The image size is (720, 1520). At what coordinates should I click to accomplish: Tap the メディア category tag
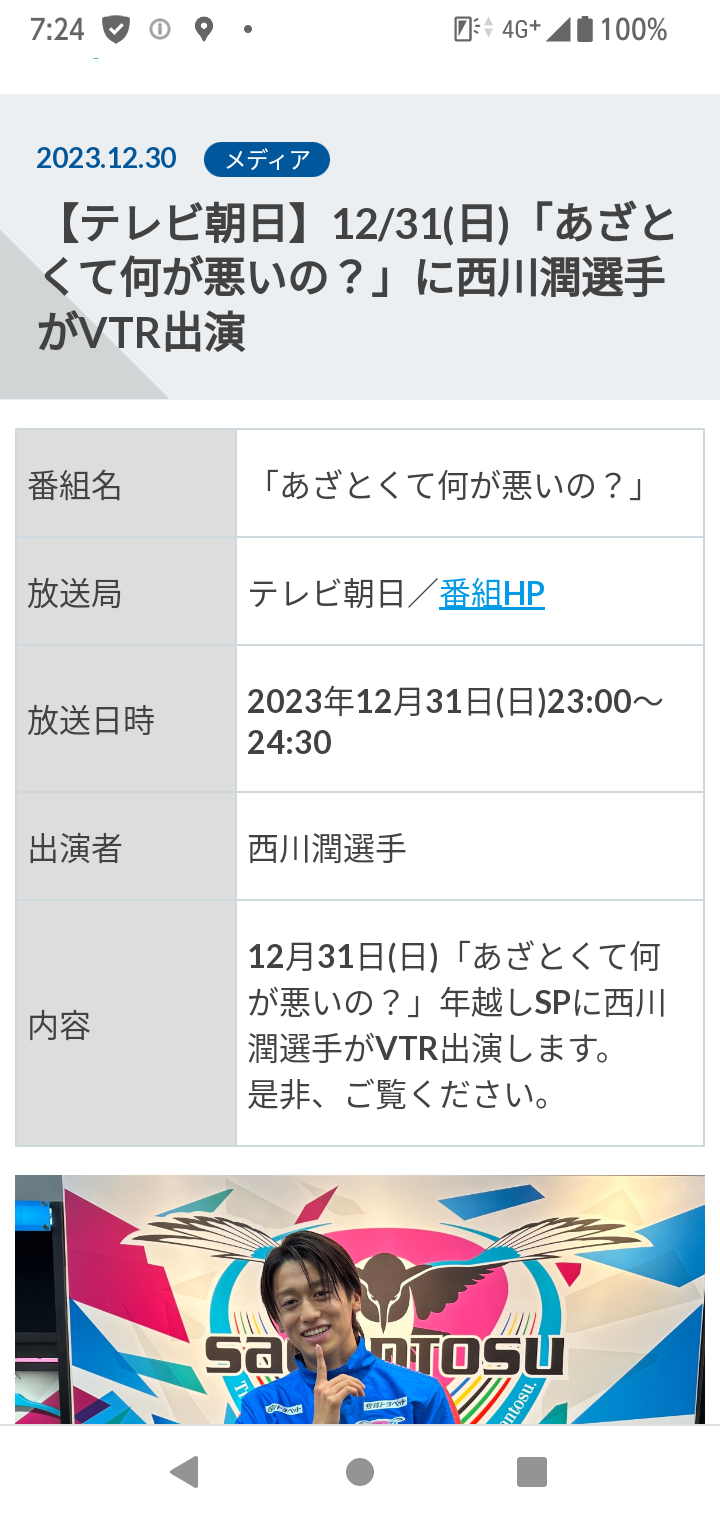(267, 159)
